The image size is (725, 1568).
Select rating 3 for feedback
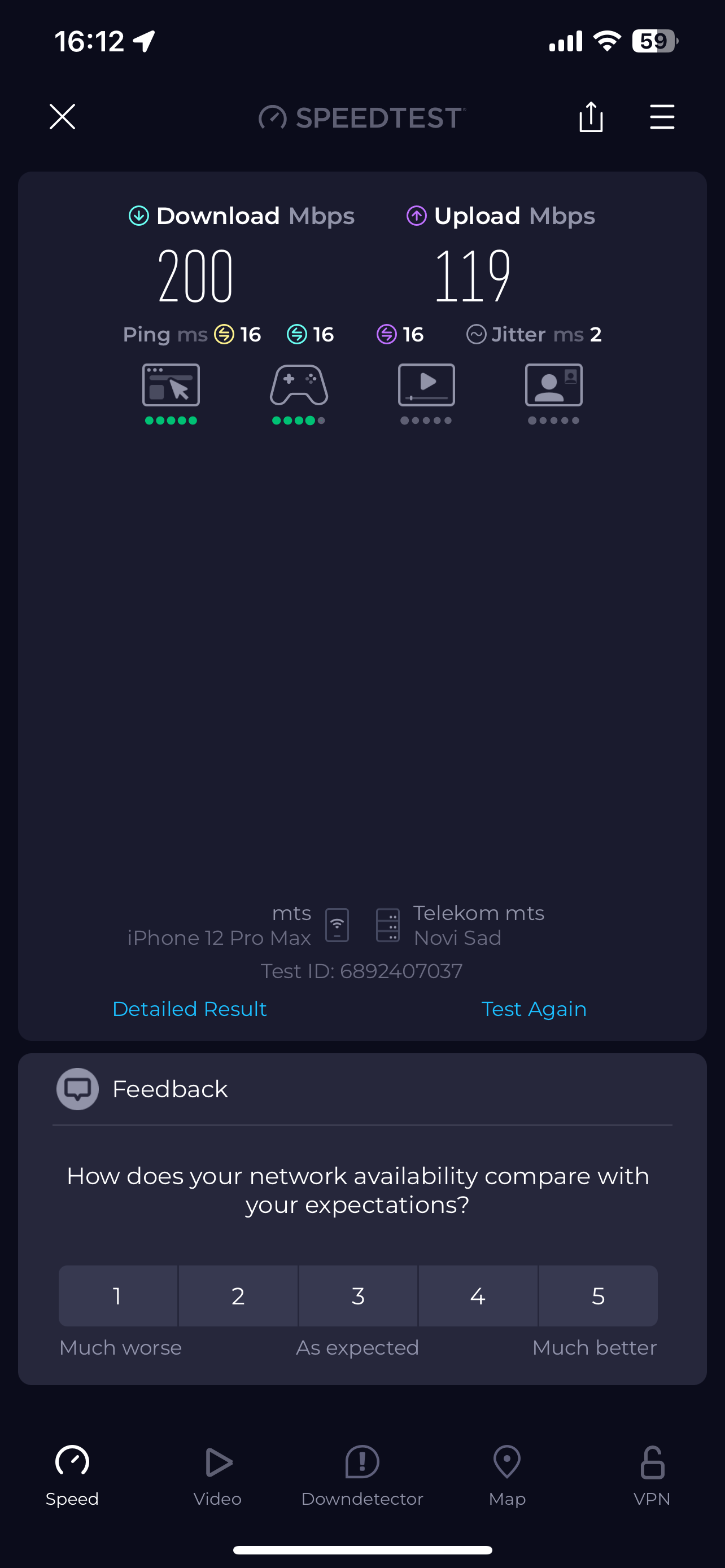click(x=358, y=1296)
